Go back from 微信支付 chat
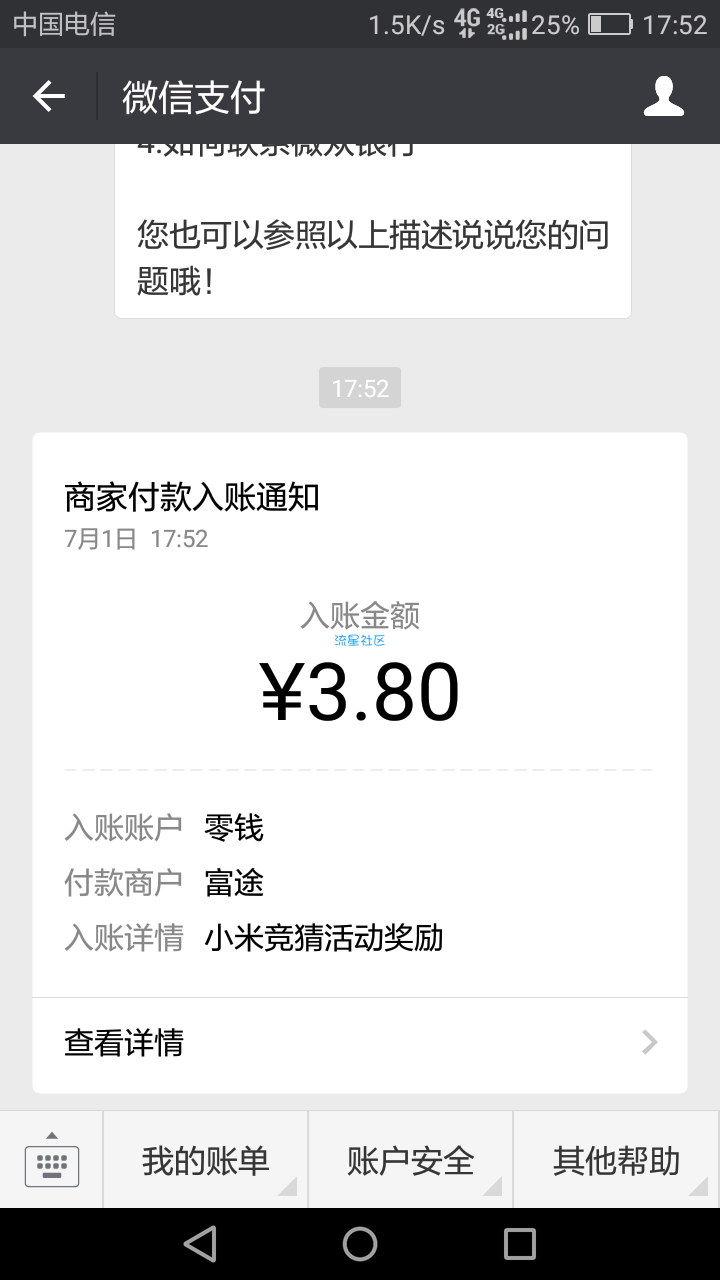720x1280 pixels. tap(48, 97)
